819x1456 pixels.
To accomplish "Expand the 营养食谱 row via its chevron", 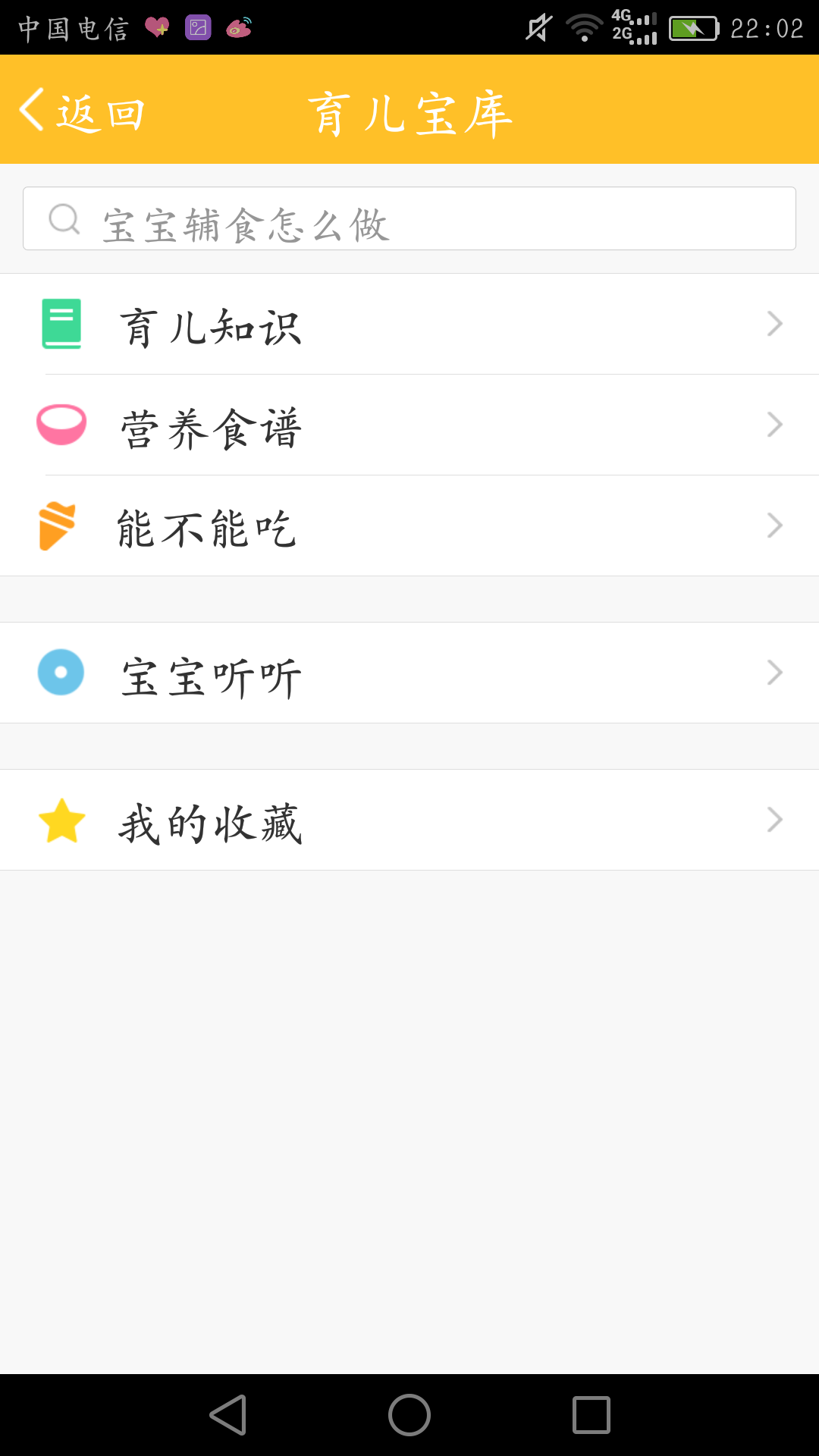I will [773, 425].
